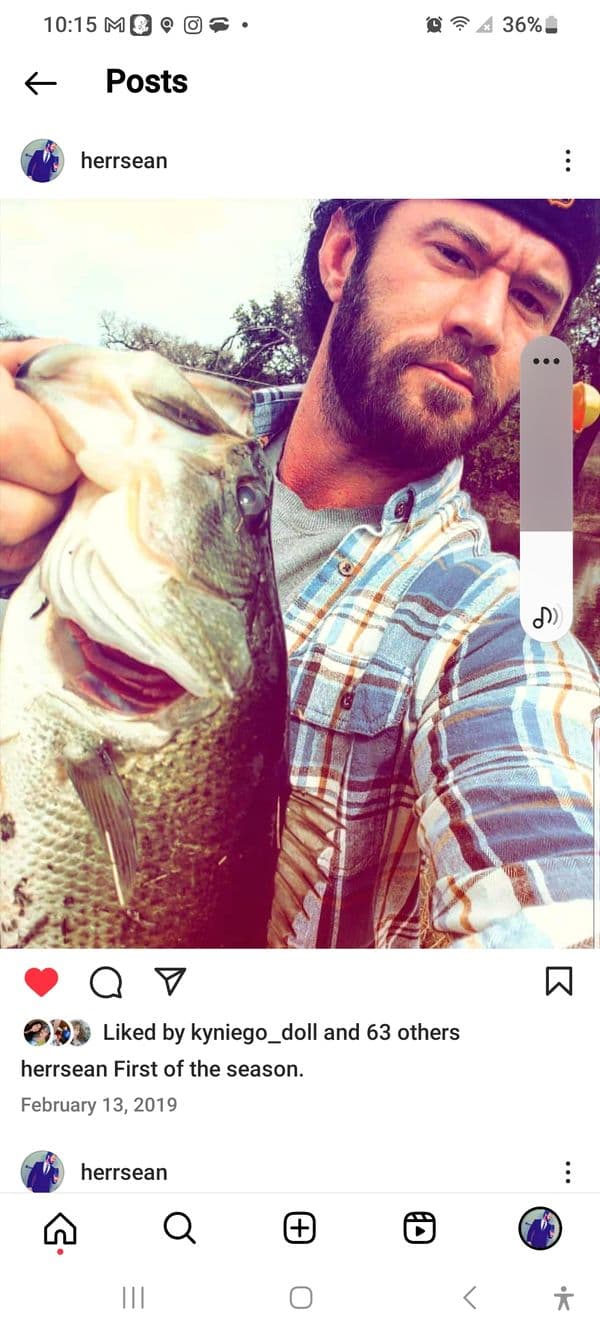View likes by kyniego_doll and 63 others
Viewport: 600px width, 1333px height.
pos(280,1032)
